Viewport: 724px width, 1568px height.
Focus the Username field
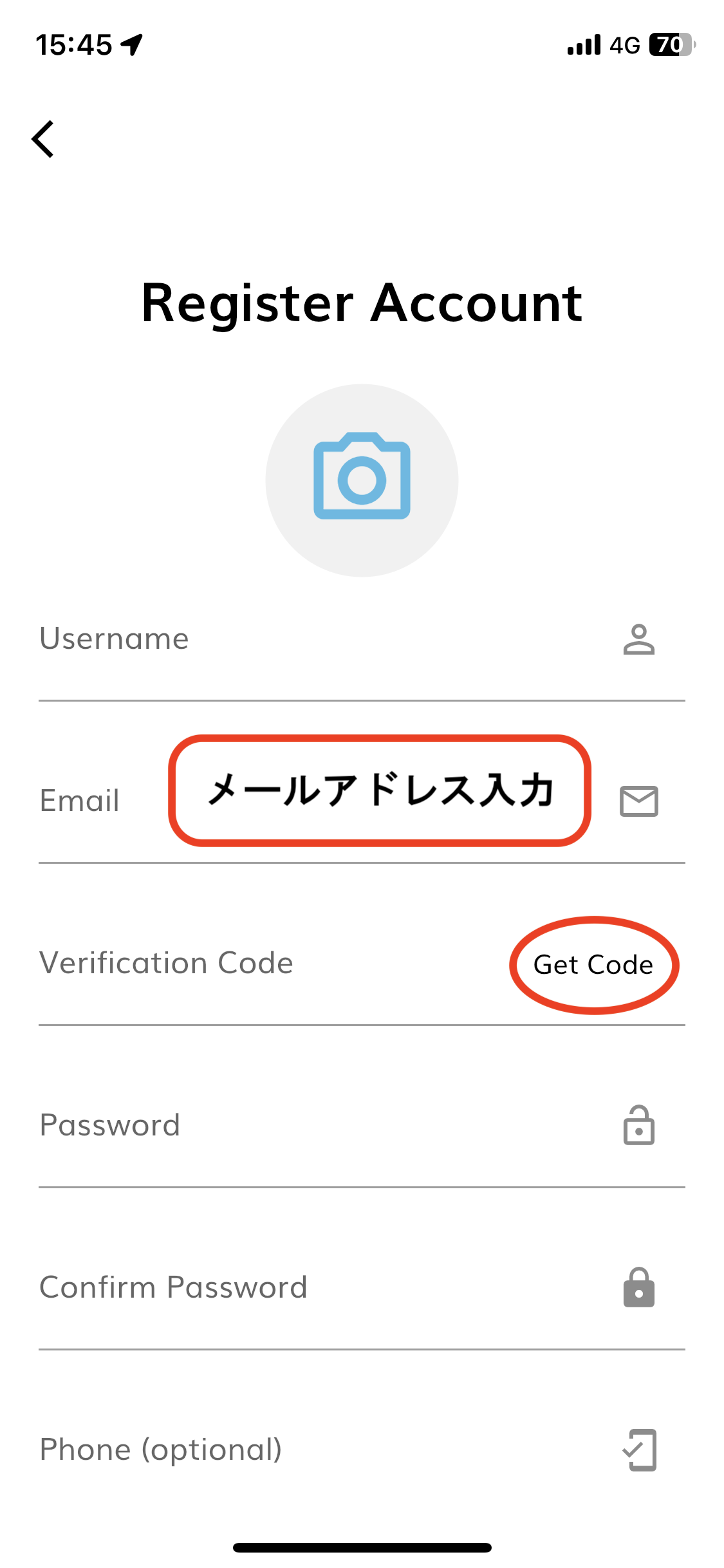tap(322, 639)
